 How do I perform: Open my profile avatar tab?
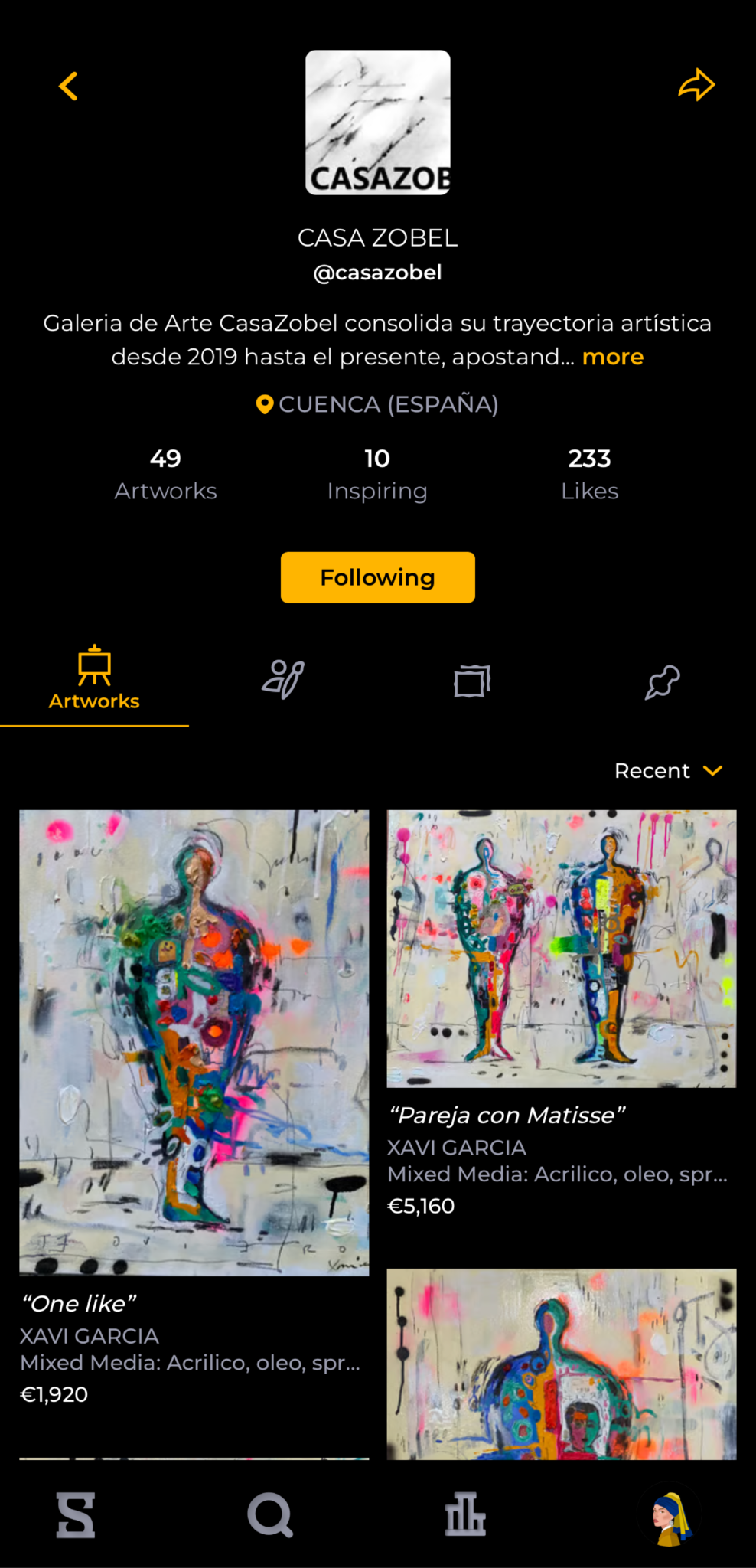click(671, 1517)
